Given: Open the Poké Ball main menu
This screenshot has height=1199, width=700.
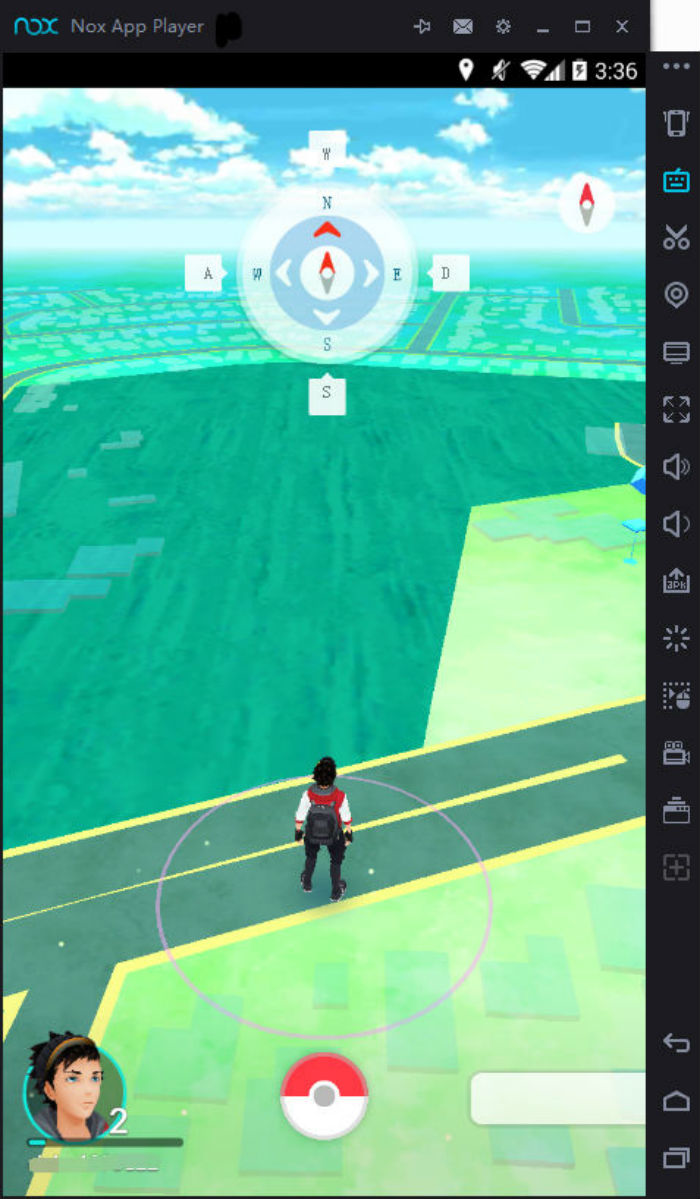Looking at the screenshot, I should coord(324,1096).
